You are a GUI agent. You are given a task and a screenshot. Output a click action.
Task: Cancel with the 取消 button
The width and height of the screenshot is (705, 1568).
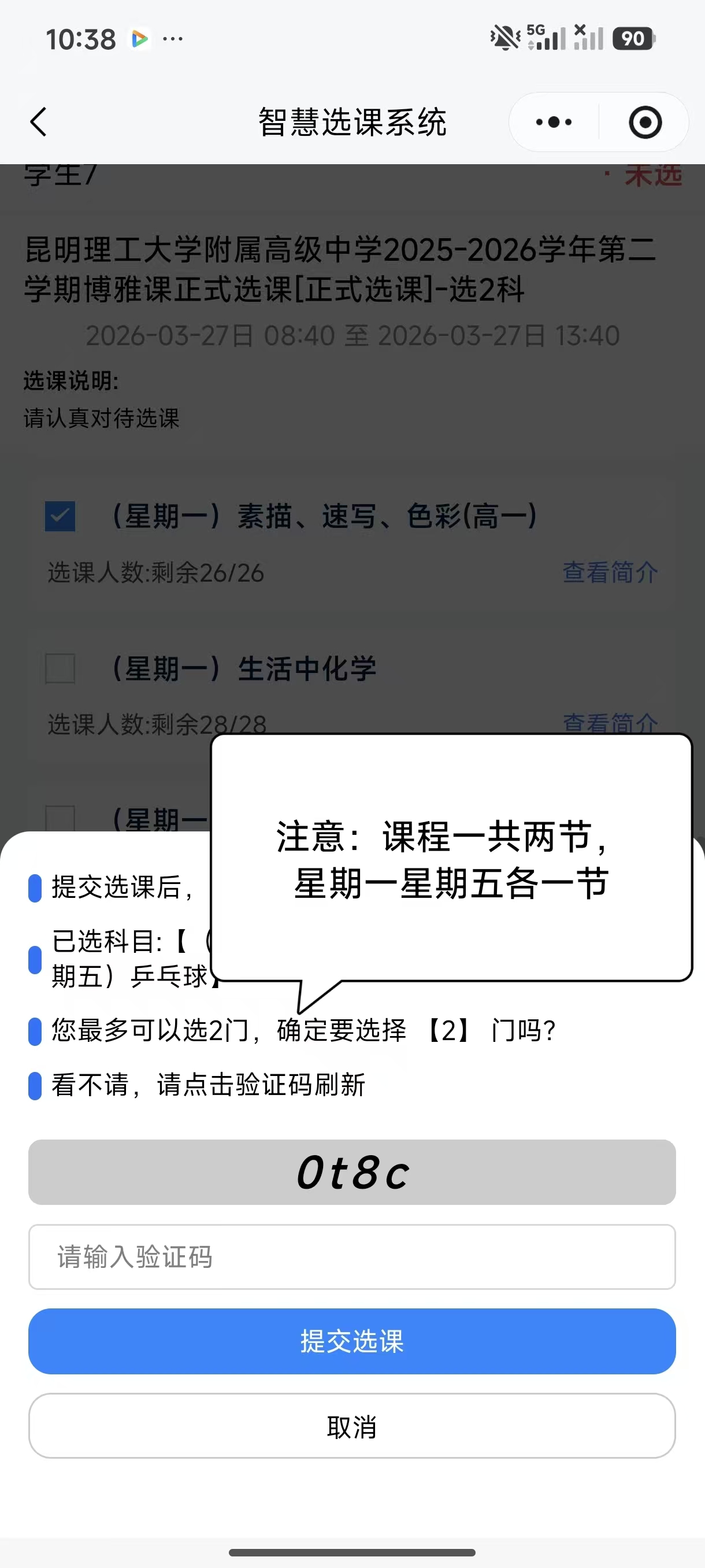[x=352, y=1426]
